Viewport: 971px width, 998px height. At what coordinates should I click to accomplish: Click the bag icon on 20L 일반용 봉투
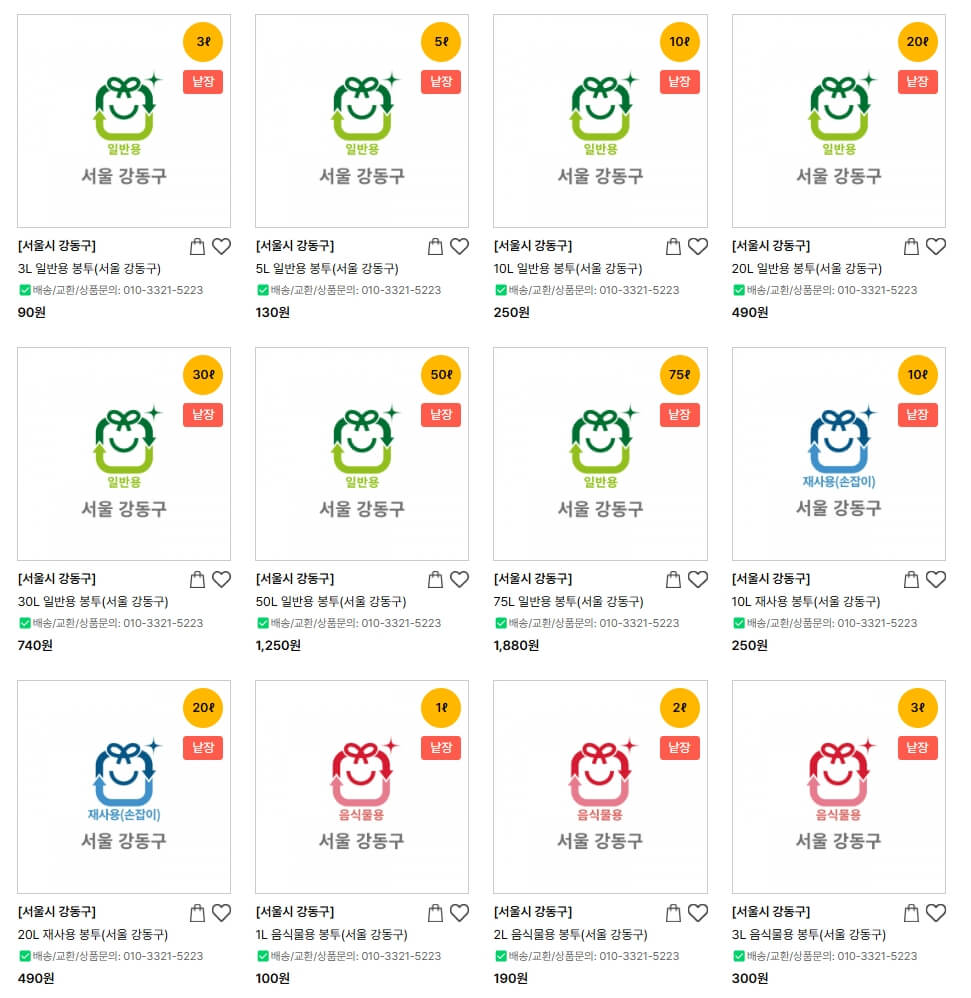click(x=911, y=246)
